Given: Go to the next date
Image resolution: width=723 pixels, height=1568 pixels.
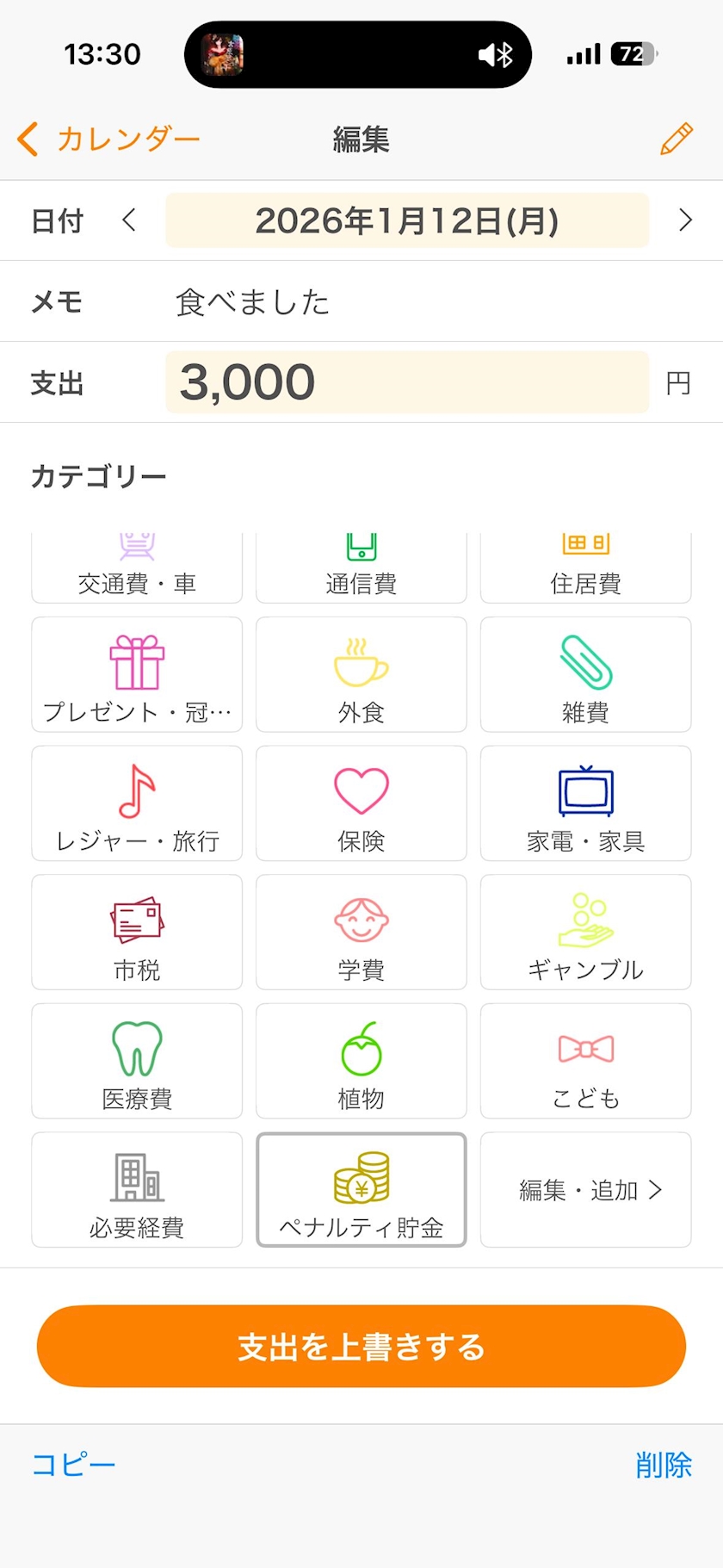Looking at the screenshot, I should [685, 220].
